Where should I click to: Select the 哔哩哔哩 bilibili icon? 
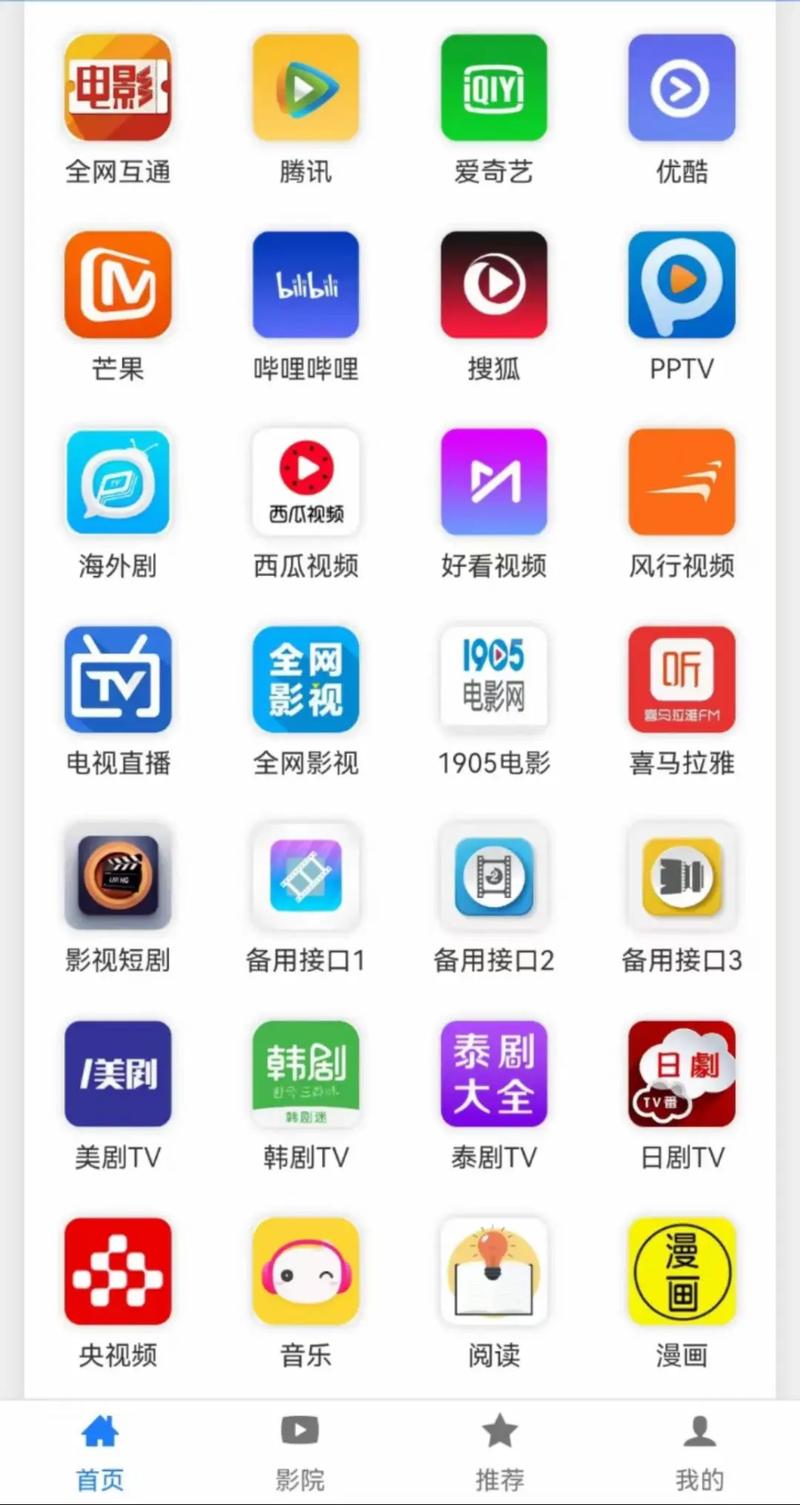(x=306, y=284)
